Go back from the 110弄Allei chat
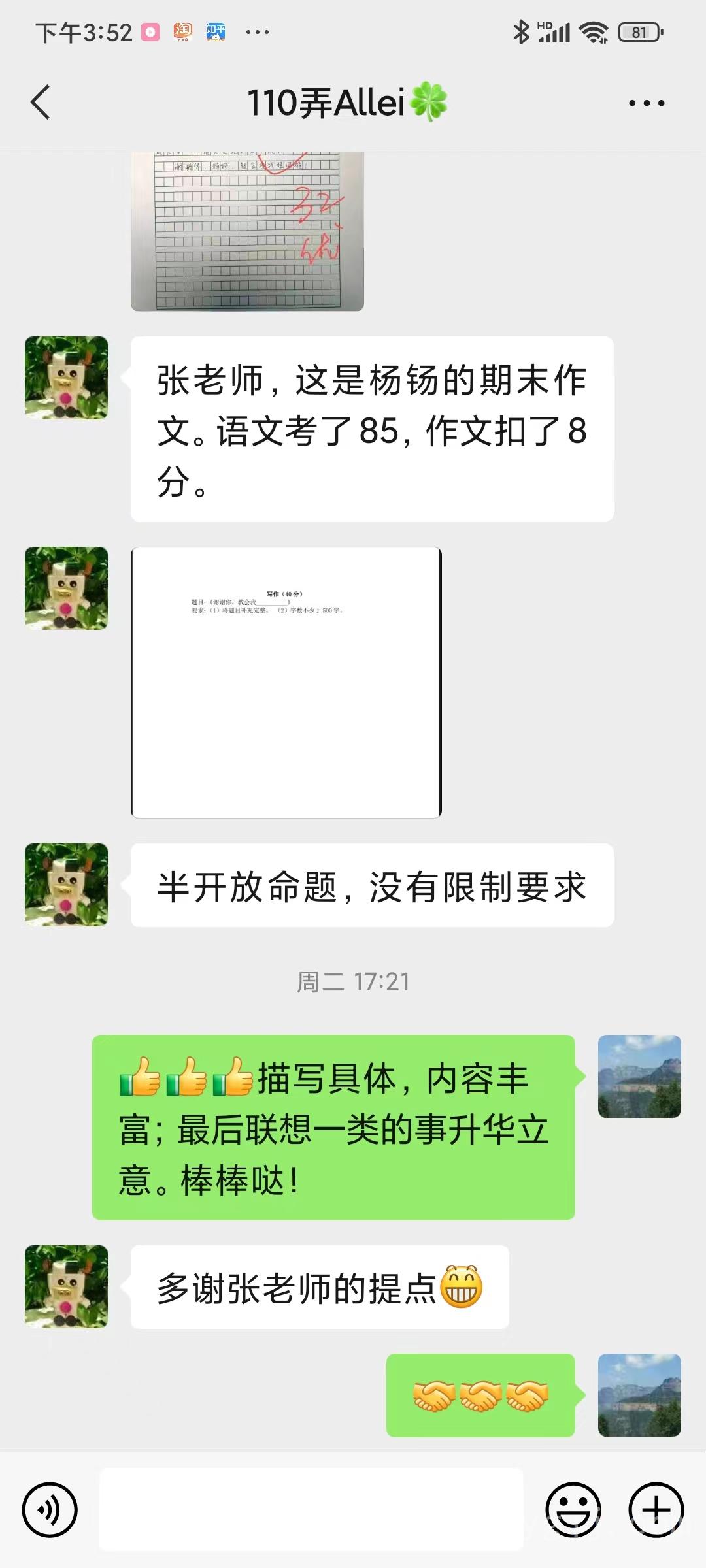706x1568 pixels. point(41,103)
